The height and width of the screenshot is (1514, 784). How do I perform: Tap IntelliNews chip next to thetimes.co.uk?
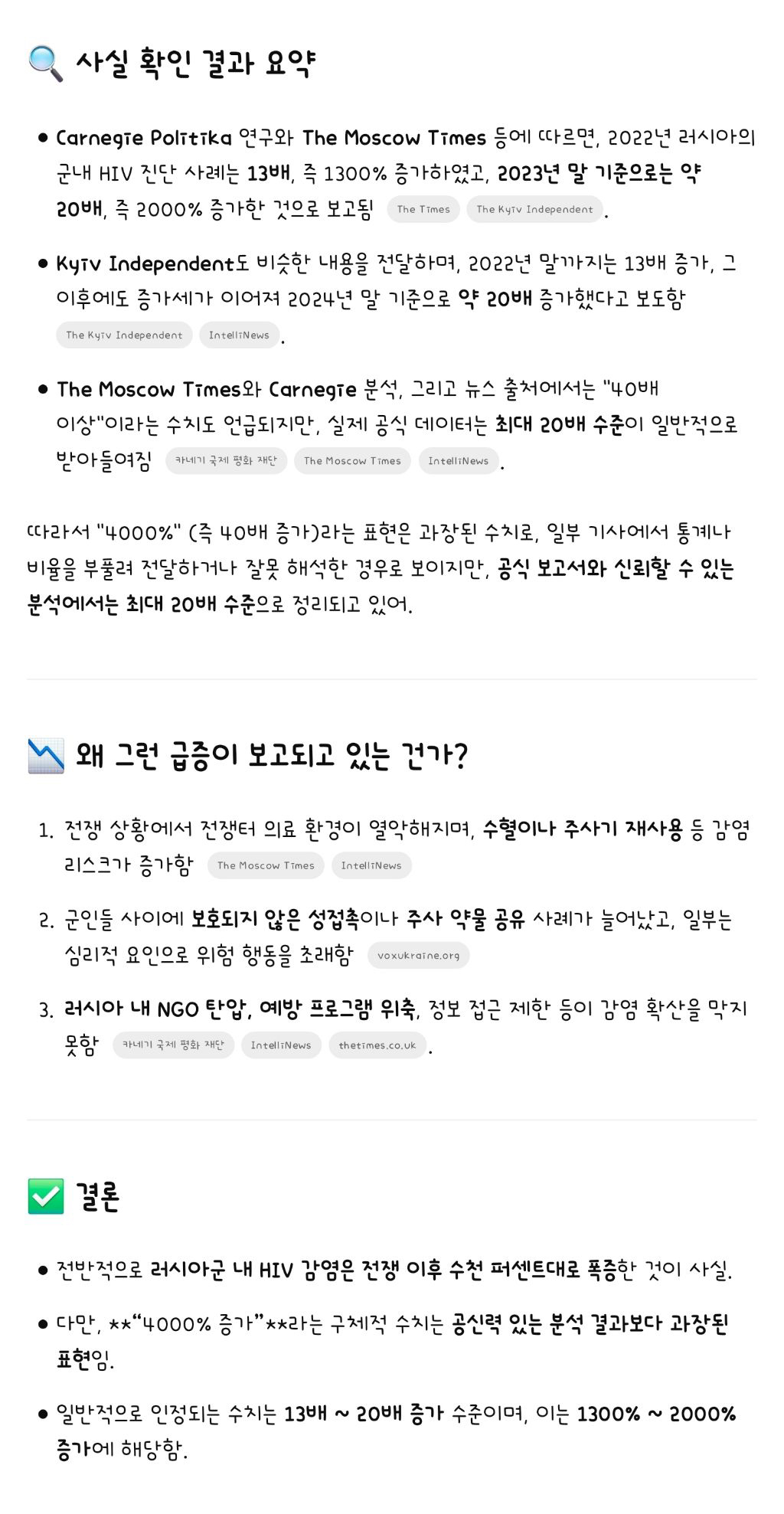(x=281, y=1045)
